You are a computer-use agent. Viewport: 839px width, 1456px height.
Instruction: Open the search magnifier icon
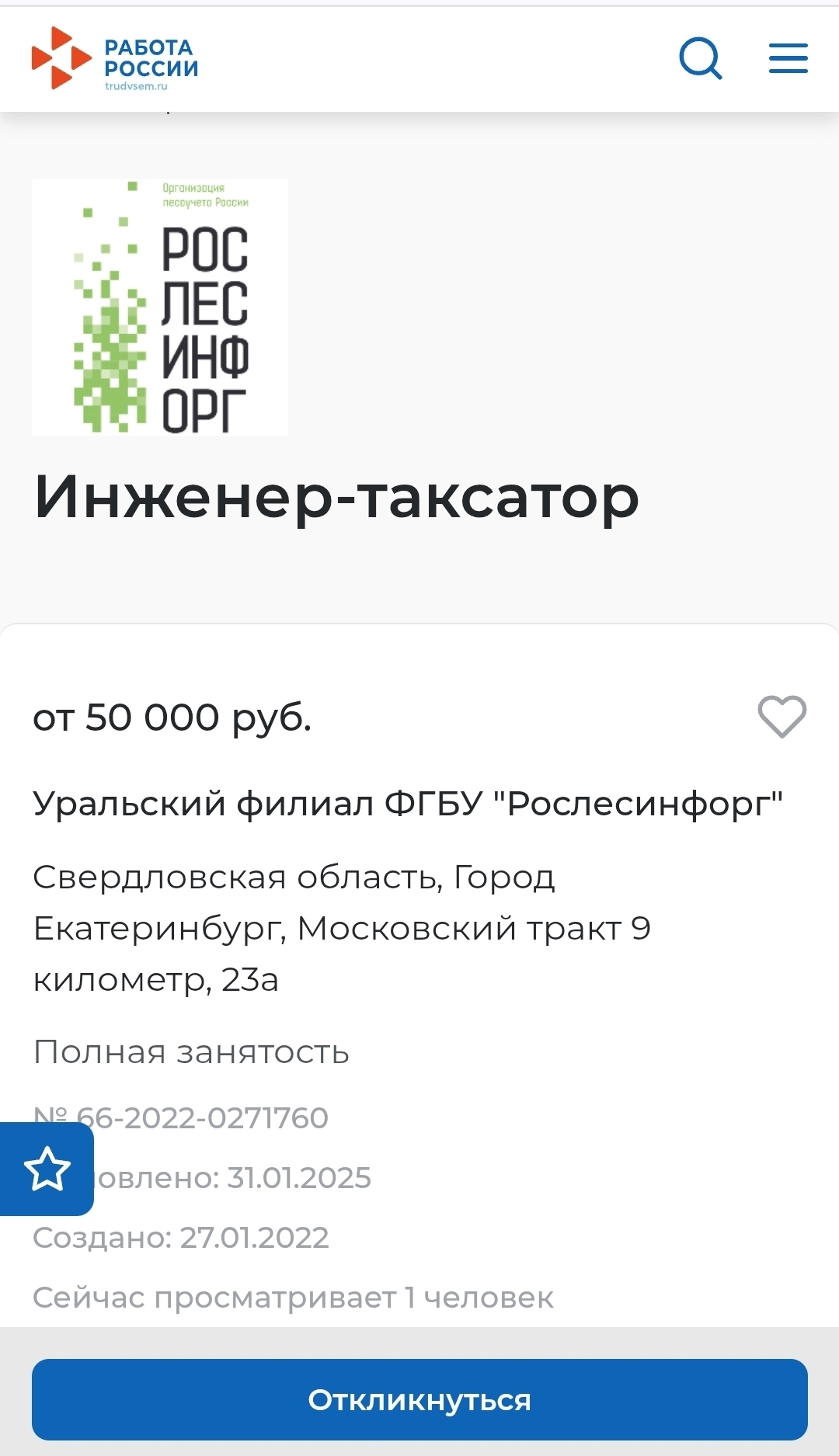tap(701, 58)
